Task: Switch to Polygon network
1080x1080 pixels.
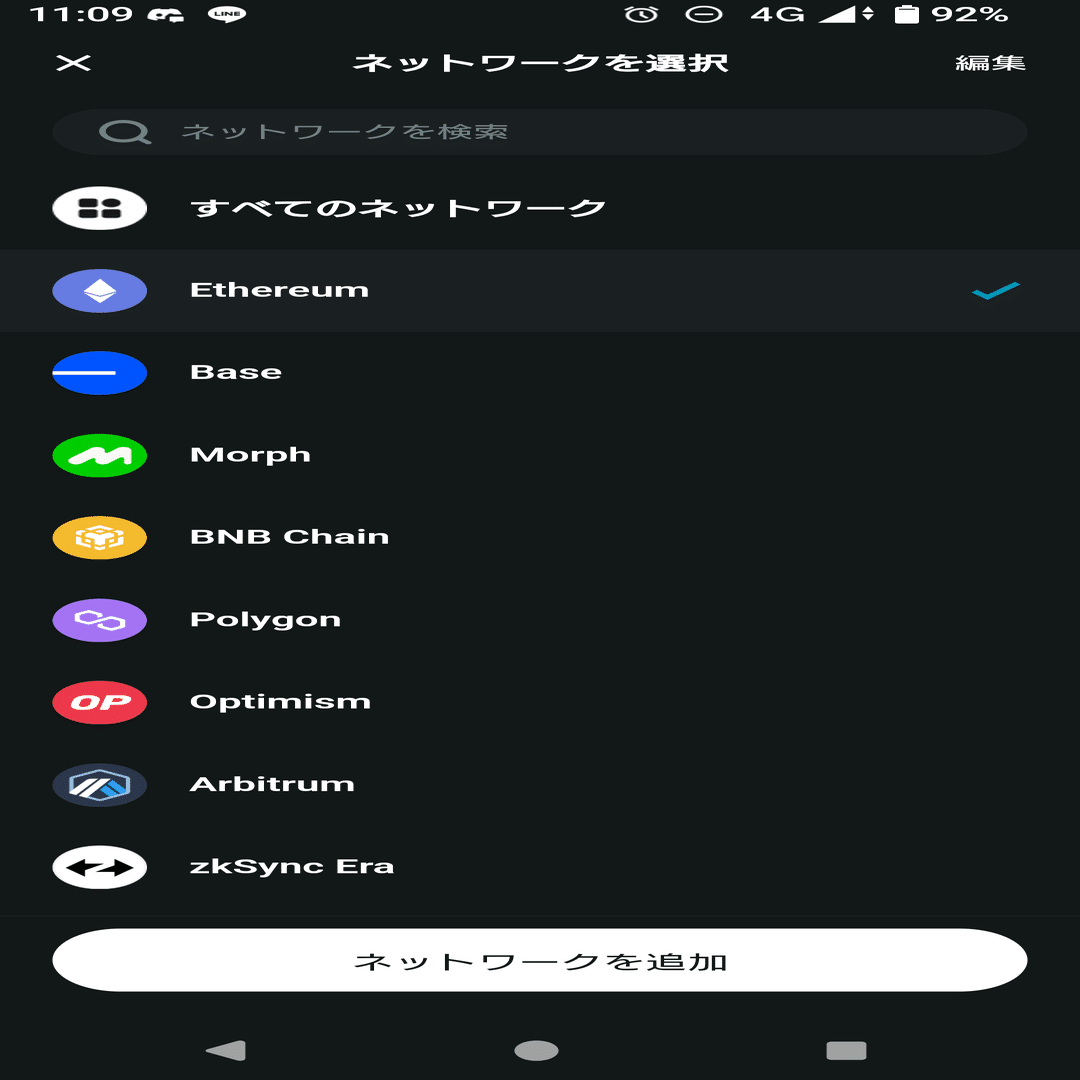Action: (x=265, y=620)
